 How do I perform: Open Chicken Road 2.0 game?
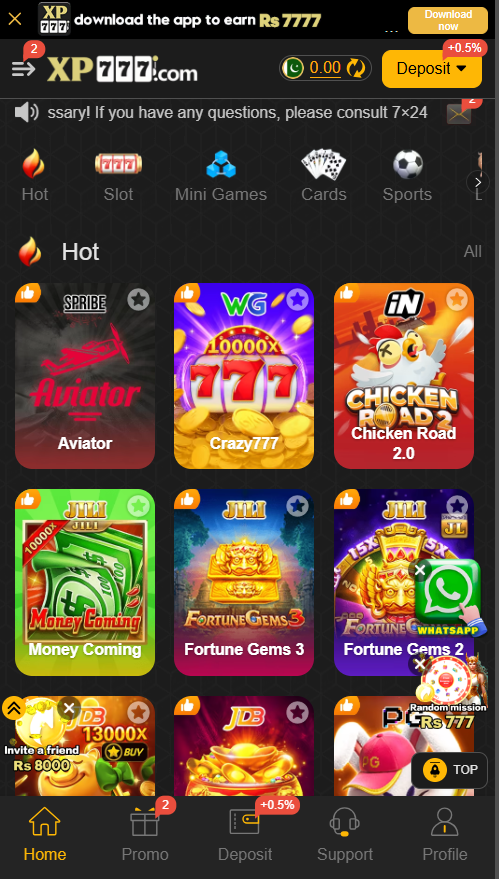click(x=404, y=376)
